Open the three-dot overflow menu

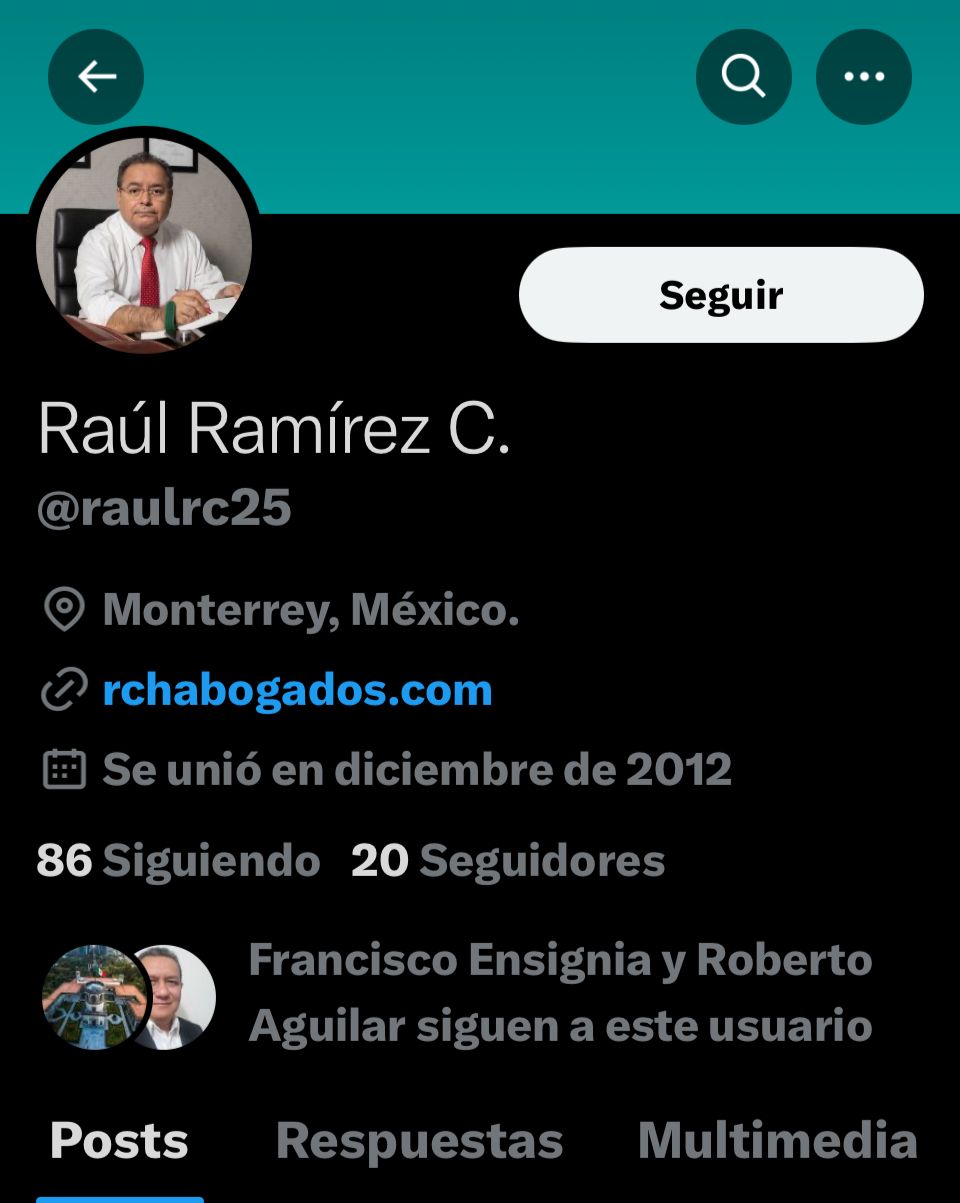pos(863,77)
